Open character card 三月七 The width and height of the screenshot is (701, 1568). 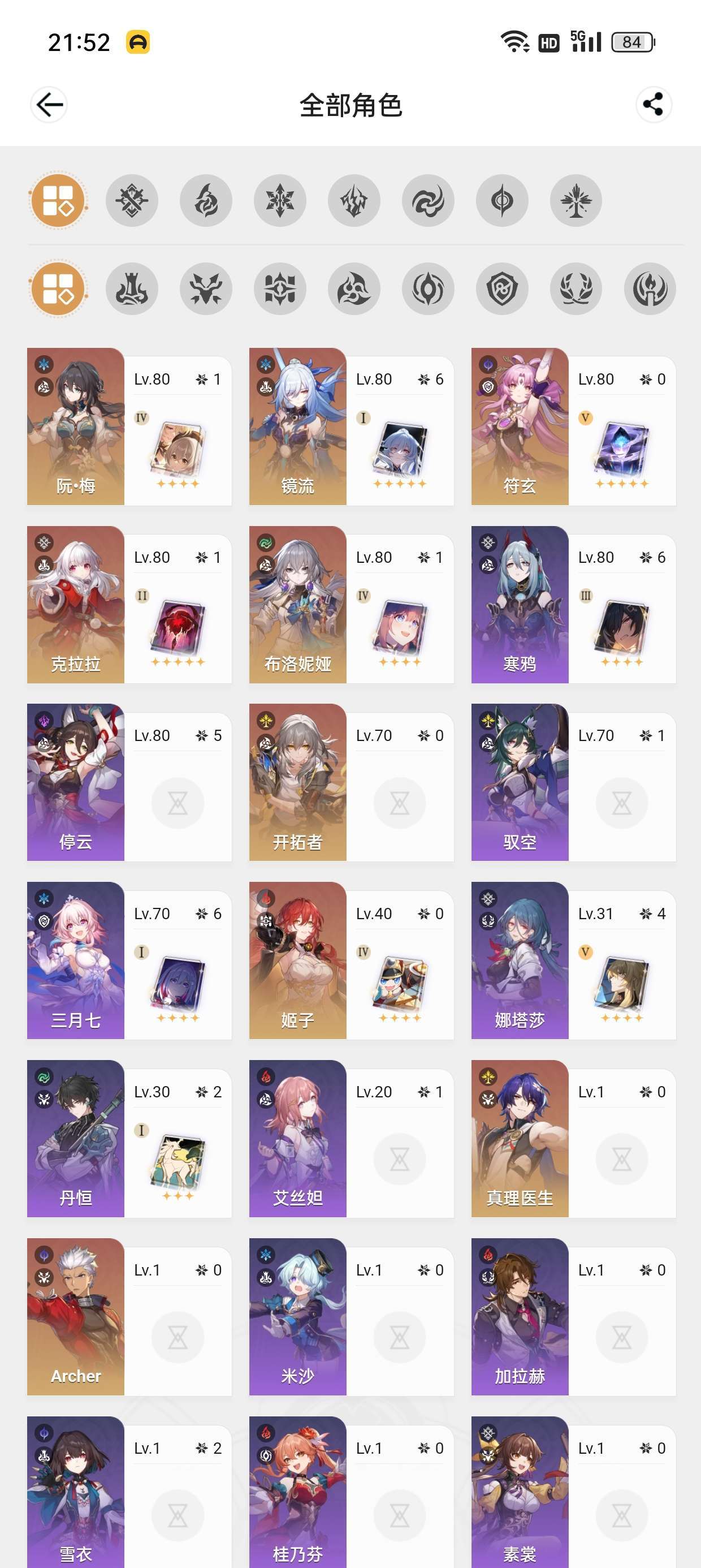point(129,960)
